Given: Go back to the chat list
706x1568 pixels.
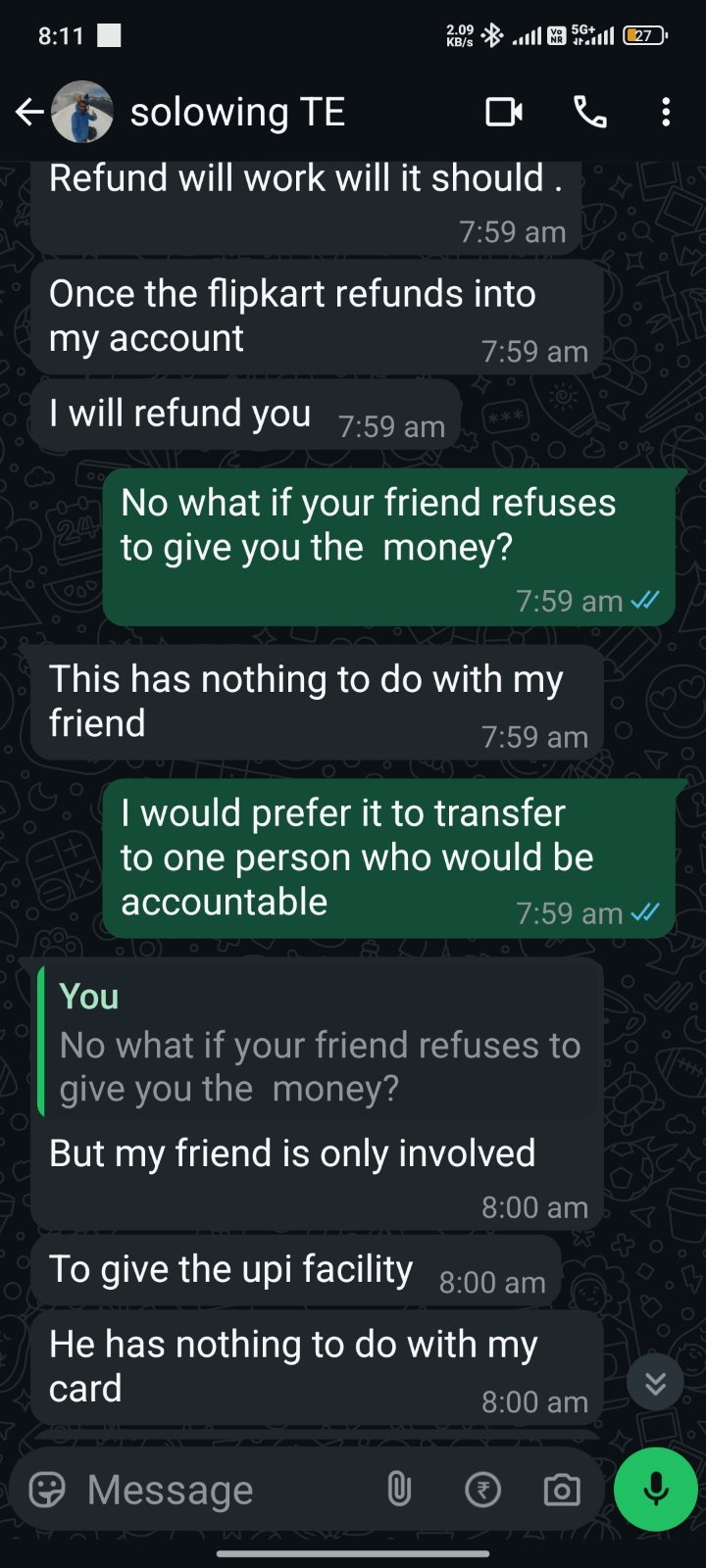Looking at the screenshot, I should [x=29, y=113].
